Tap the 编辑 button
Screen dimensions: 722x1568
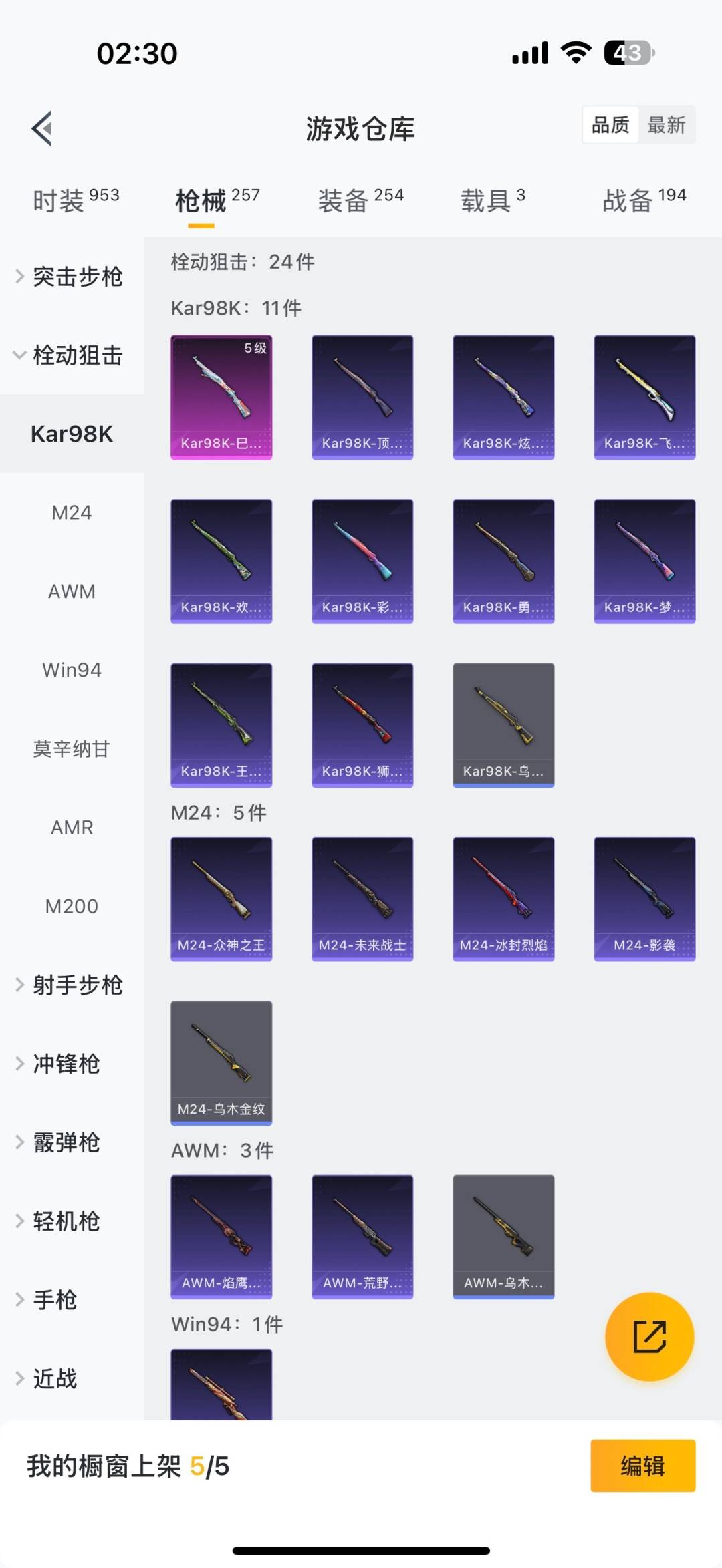tap(642, 1466)
